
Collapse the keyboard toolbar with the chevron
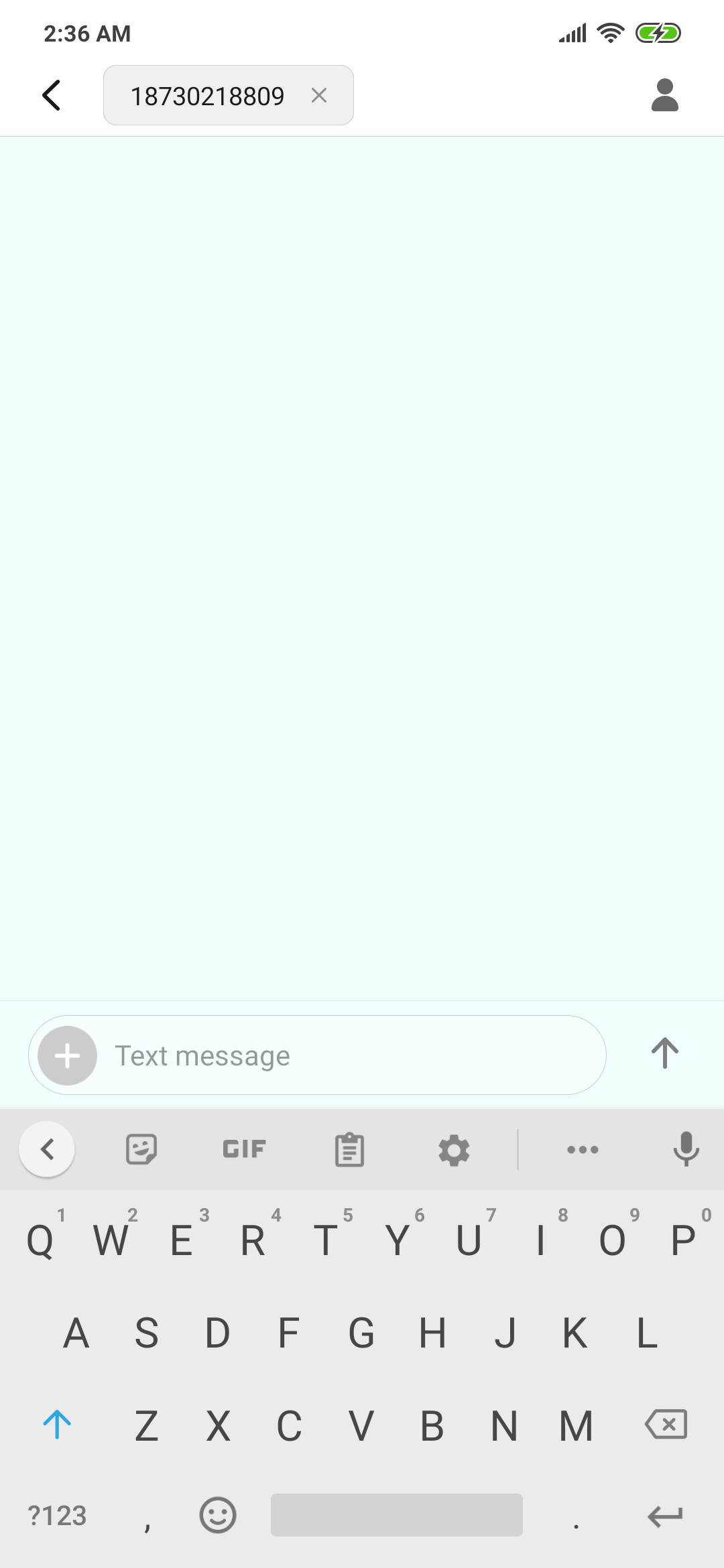(x=47, y=1149)
